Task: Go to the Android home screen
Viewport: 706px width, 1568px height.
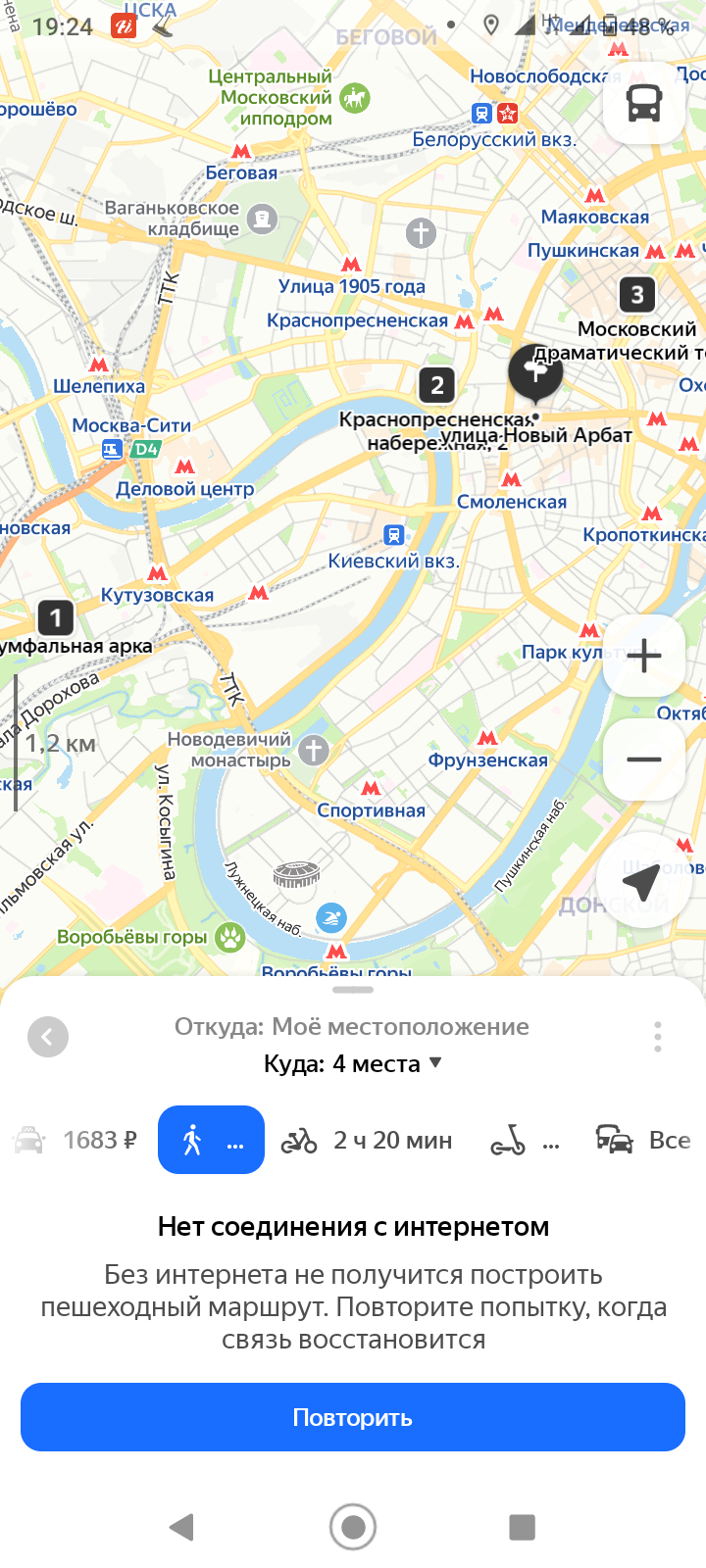Action: tap(353, 1526)
